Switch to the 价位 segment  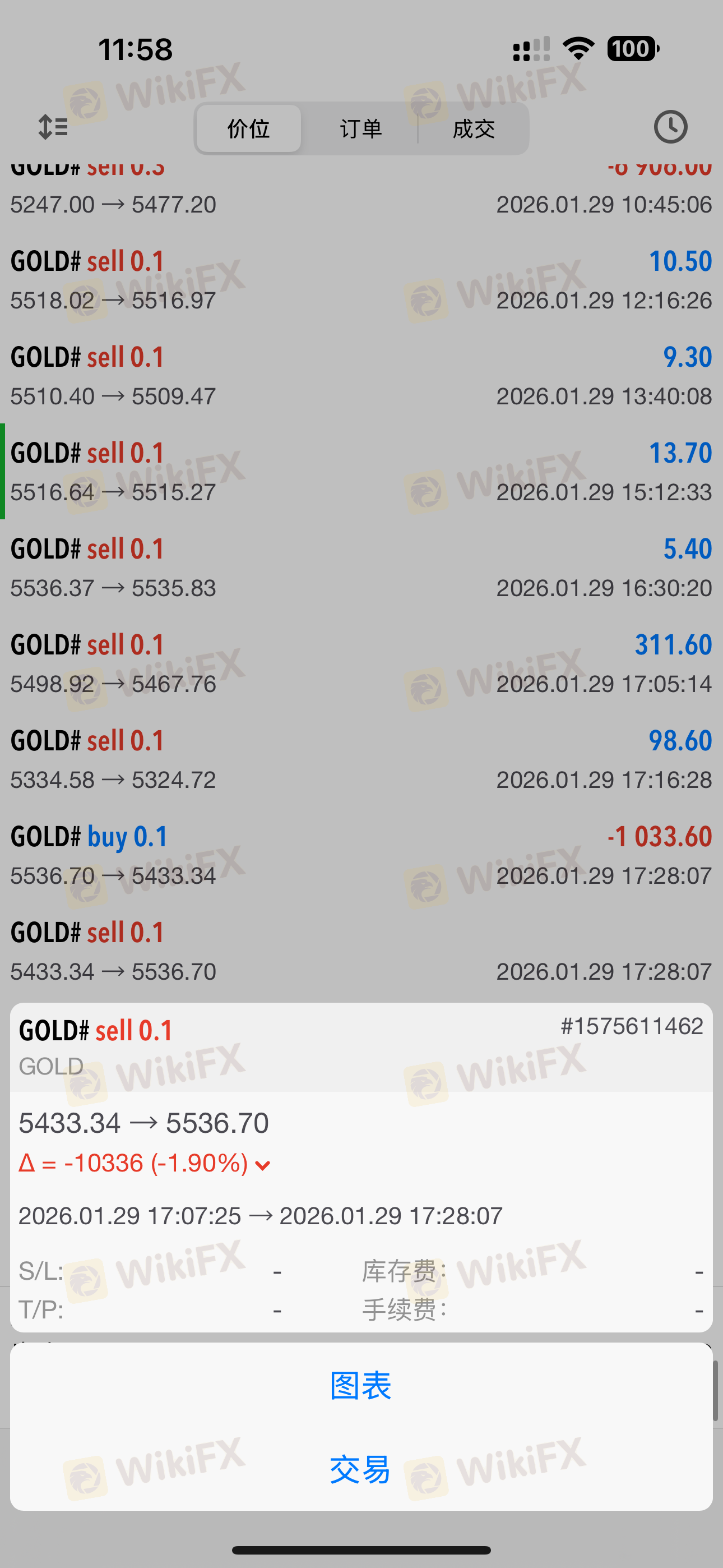(x=248, y=128)
